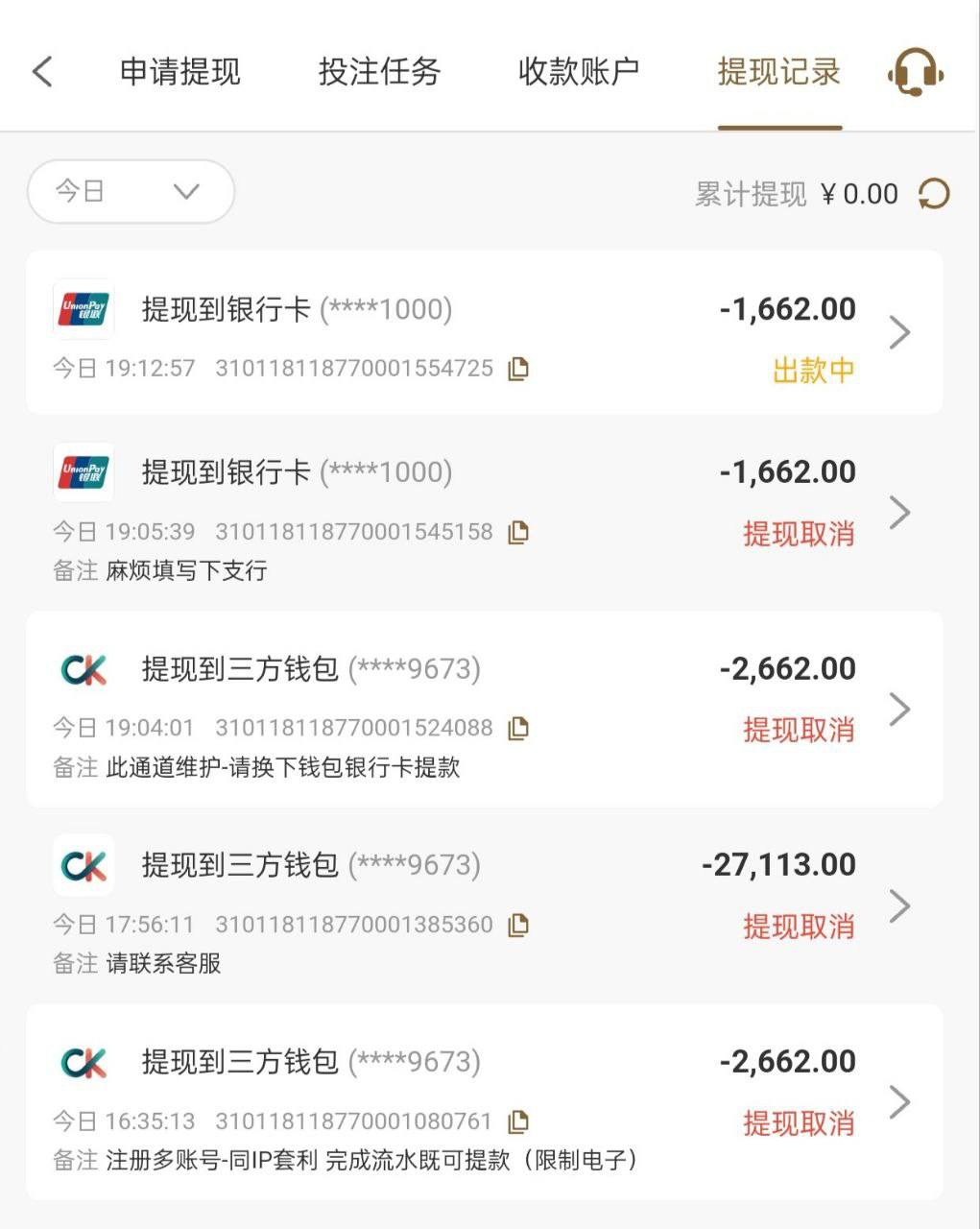
Task: Refresh the 累计提现 total
Action: point(933,194)
